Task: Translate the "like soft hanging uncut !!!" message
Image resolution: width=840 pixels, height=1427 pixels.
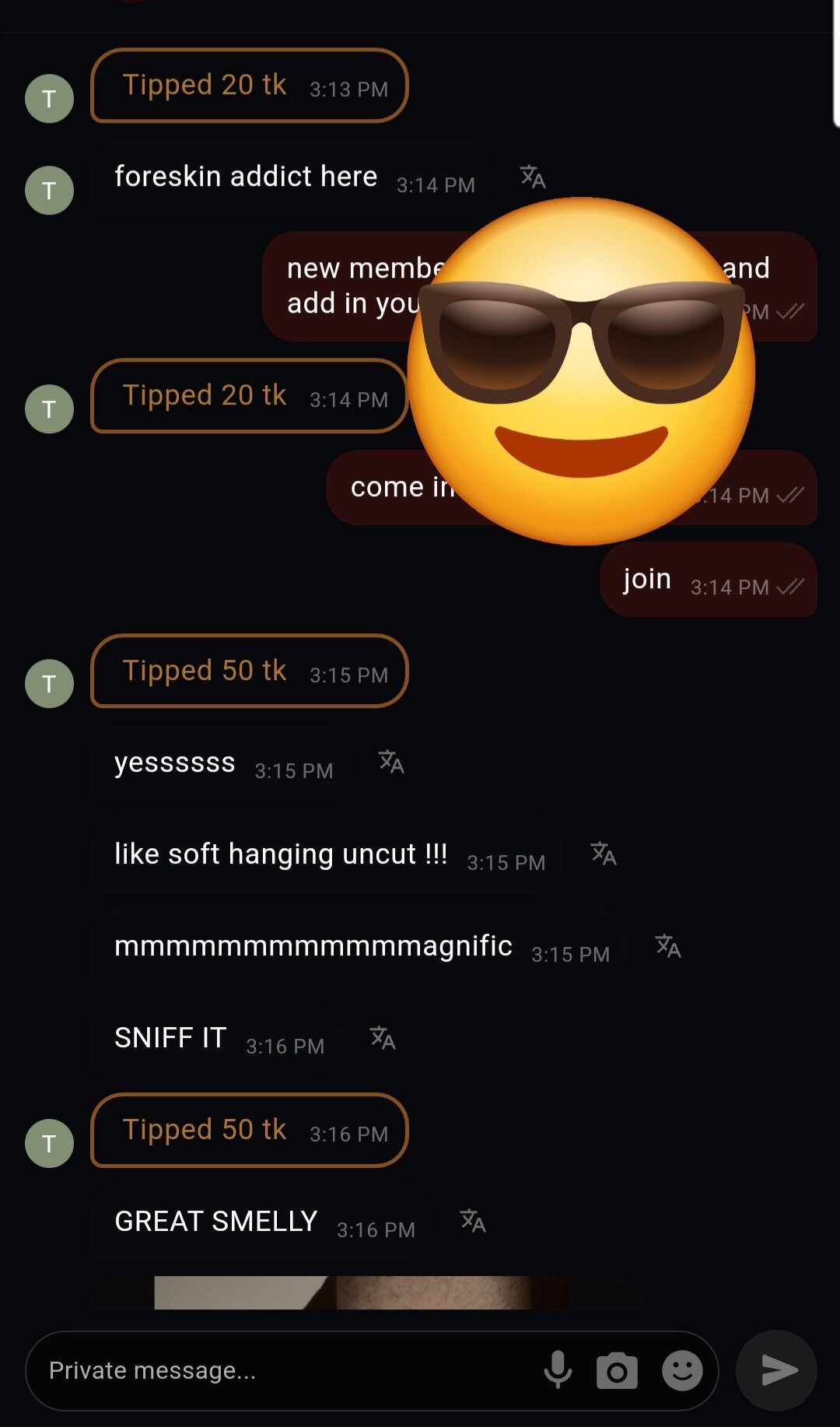Action: [604, 854]
